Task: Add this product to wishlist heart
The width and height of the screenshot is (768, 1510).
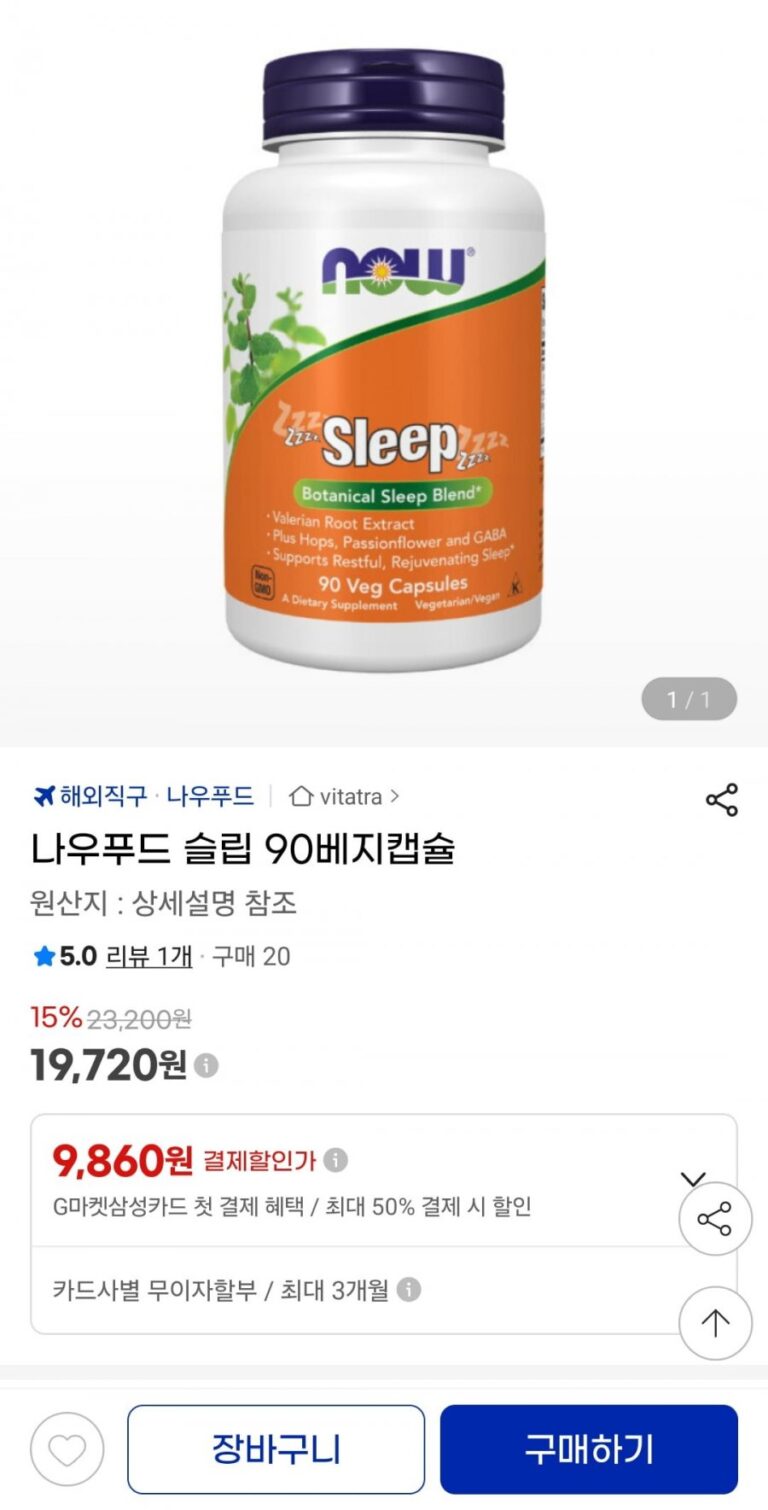Action: pos(67,1449)
